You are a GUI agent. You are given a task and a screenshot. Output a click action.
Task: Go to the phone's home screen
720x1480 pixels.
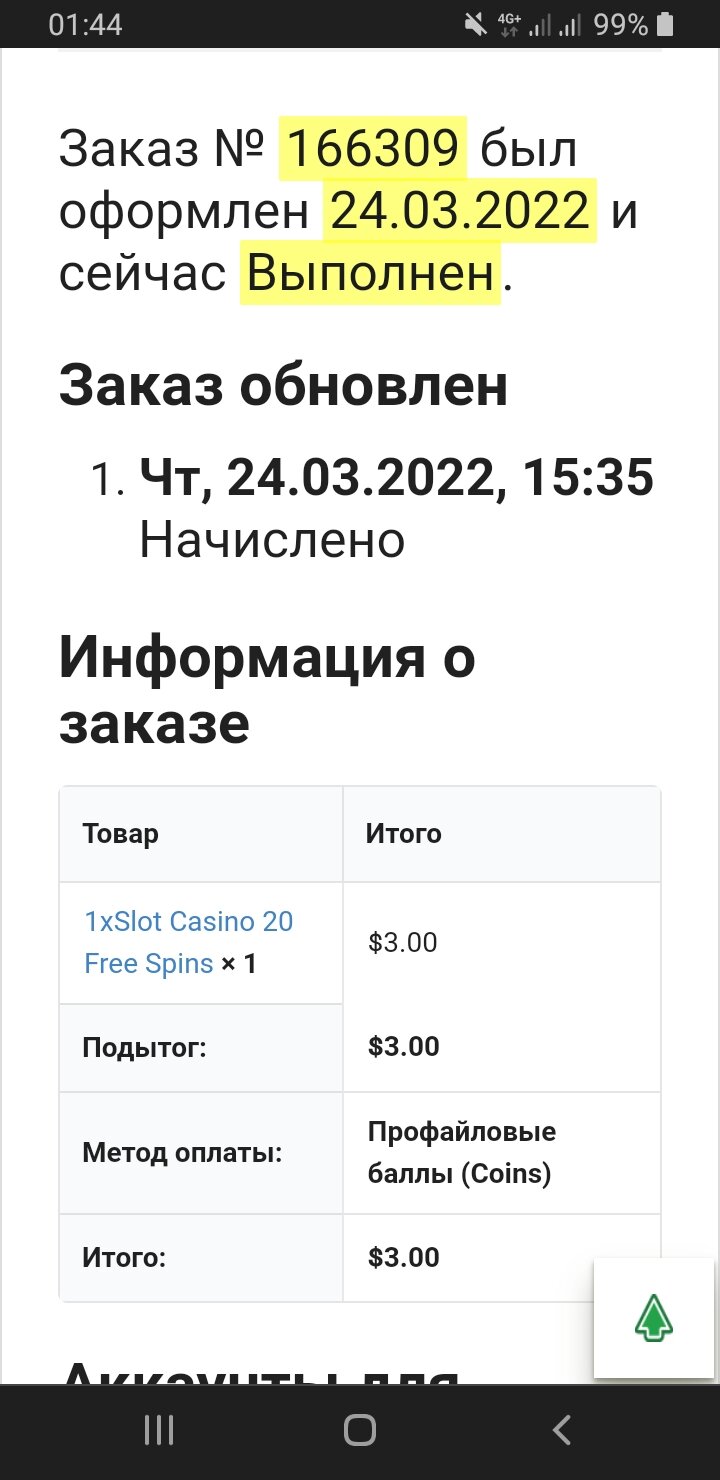pos(360,1430)
